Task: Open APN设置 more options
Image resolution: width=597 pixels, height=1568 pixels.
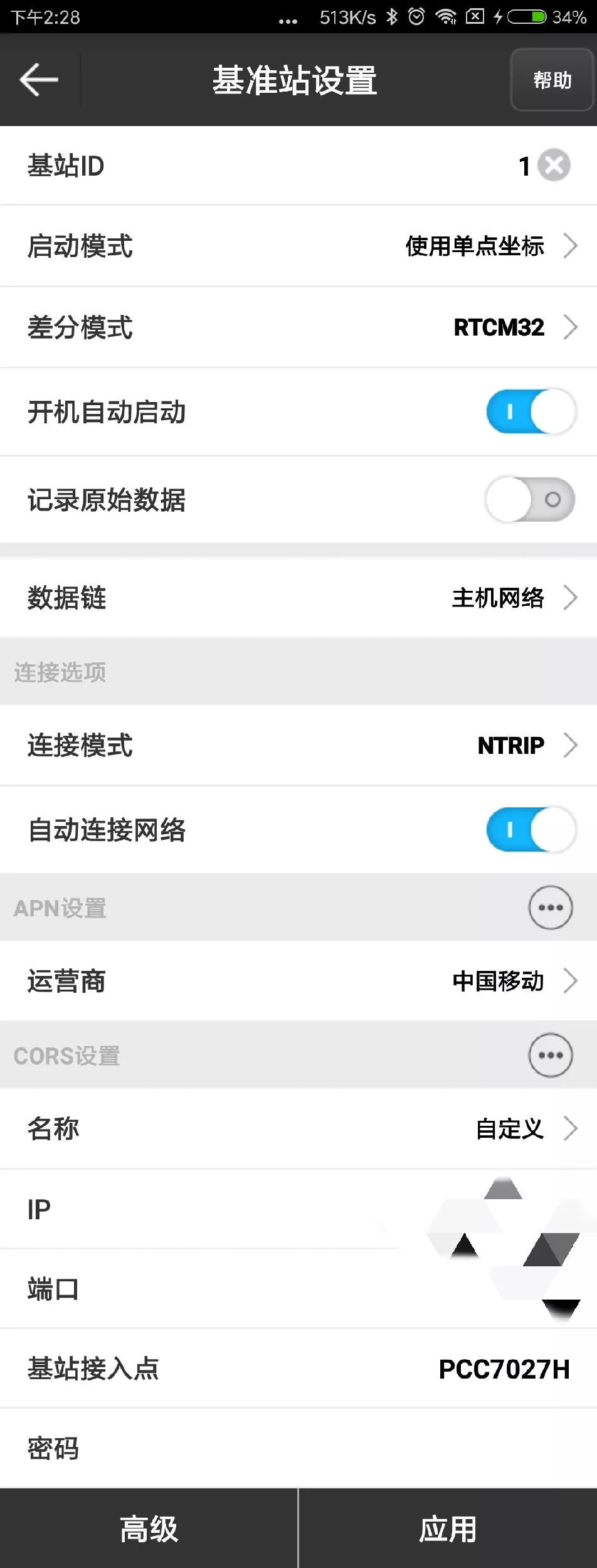Action: [550, 908]
